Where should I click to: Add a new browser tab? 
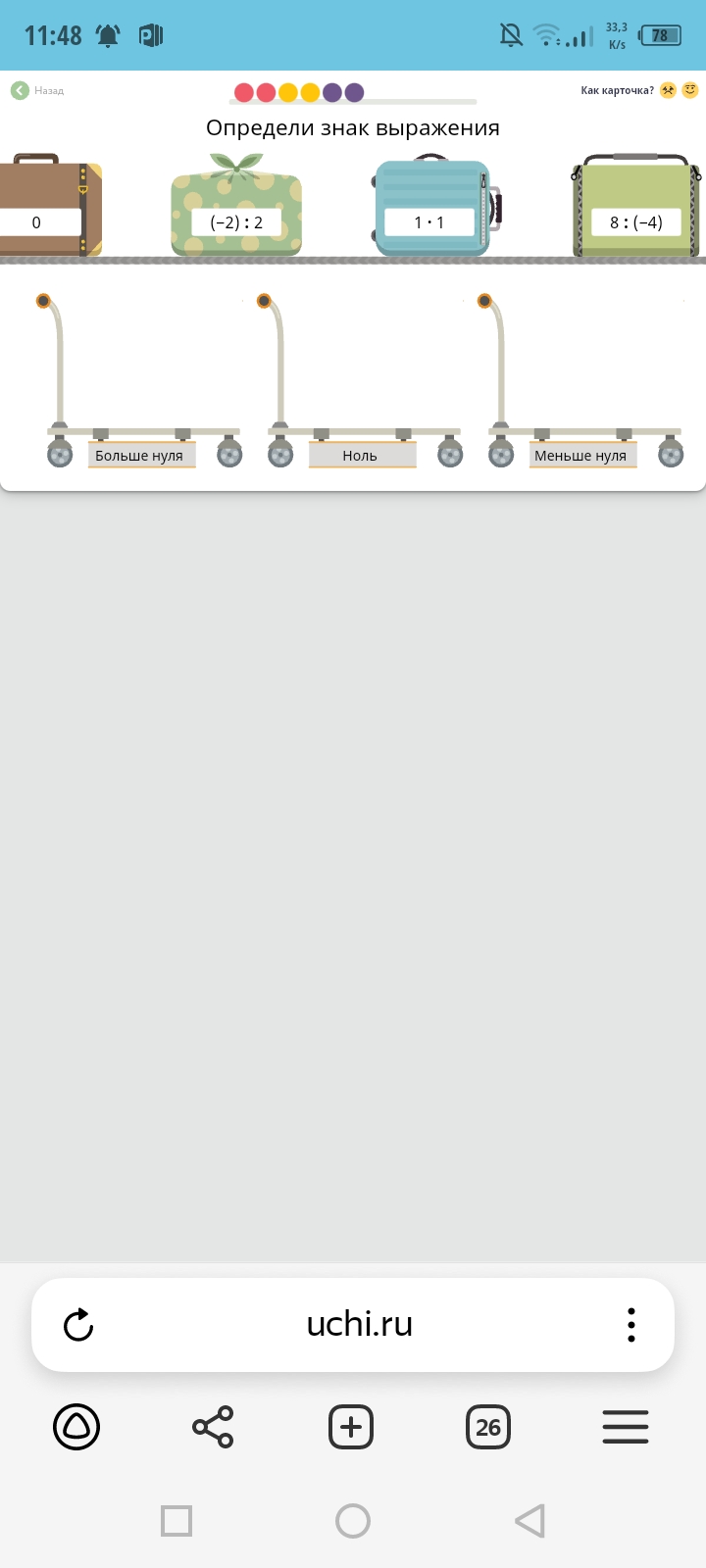pyautogui.click(x=351, y=1427)
